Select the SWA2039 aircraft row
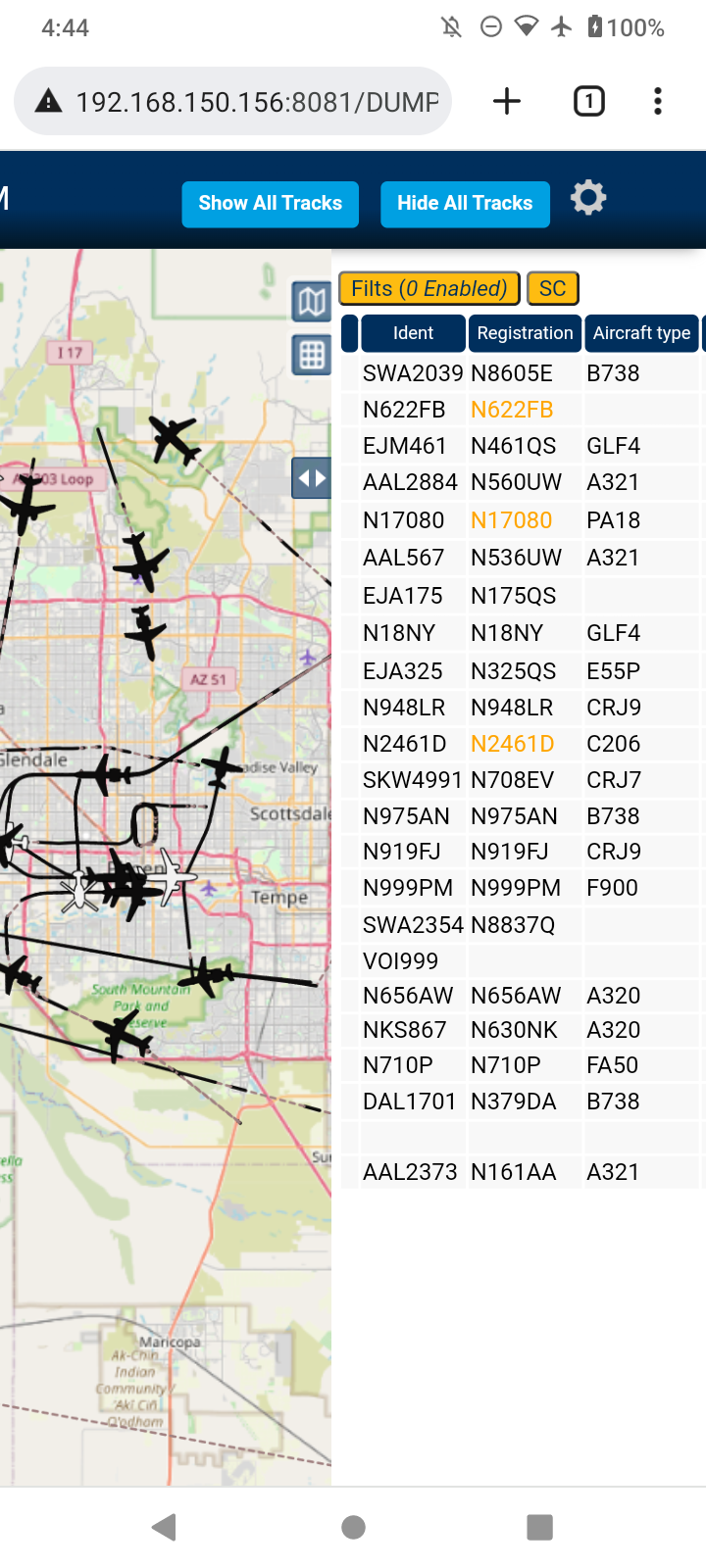706x1568 pixels. pos(523,373)
